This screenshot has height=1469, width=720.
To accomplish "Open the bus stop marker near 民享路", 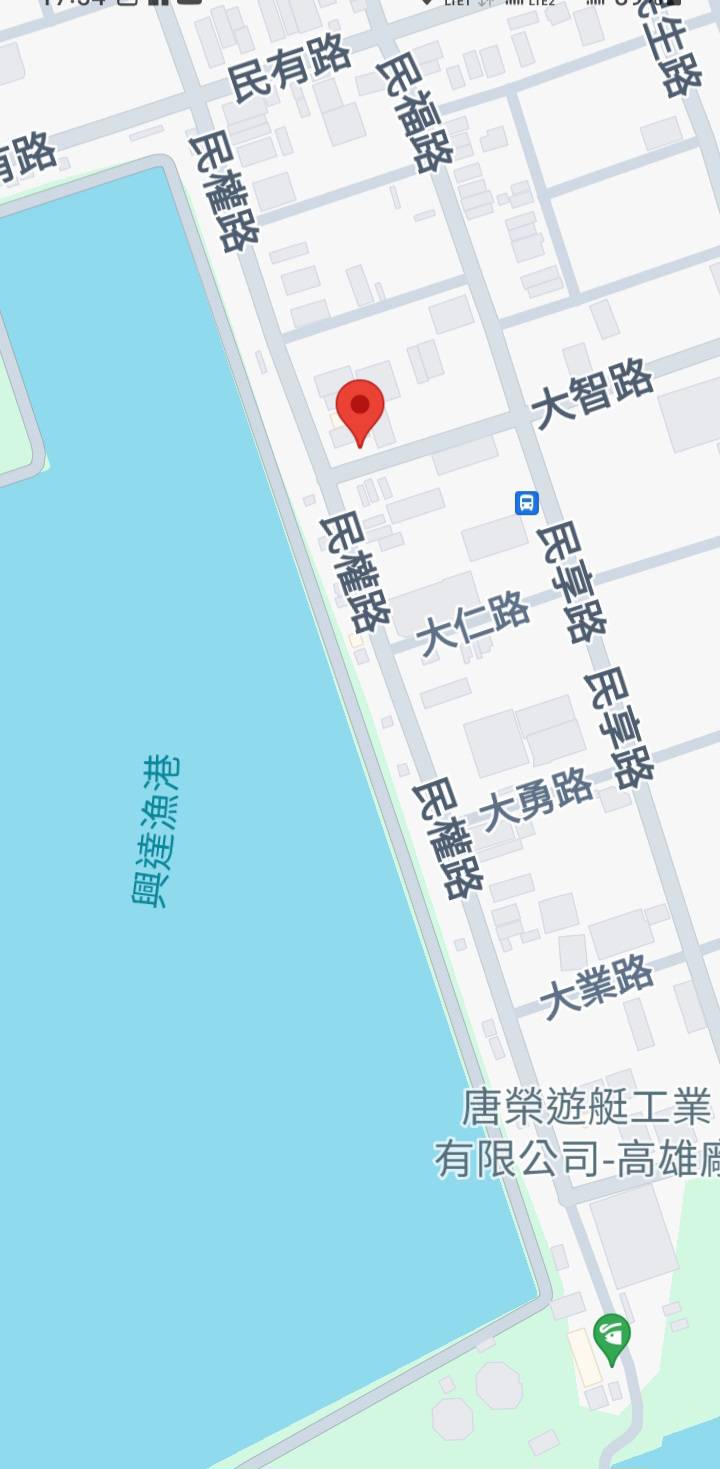I will pyautogui.click(x=527, y=503).
